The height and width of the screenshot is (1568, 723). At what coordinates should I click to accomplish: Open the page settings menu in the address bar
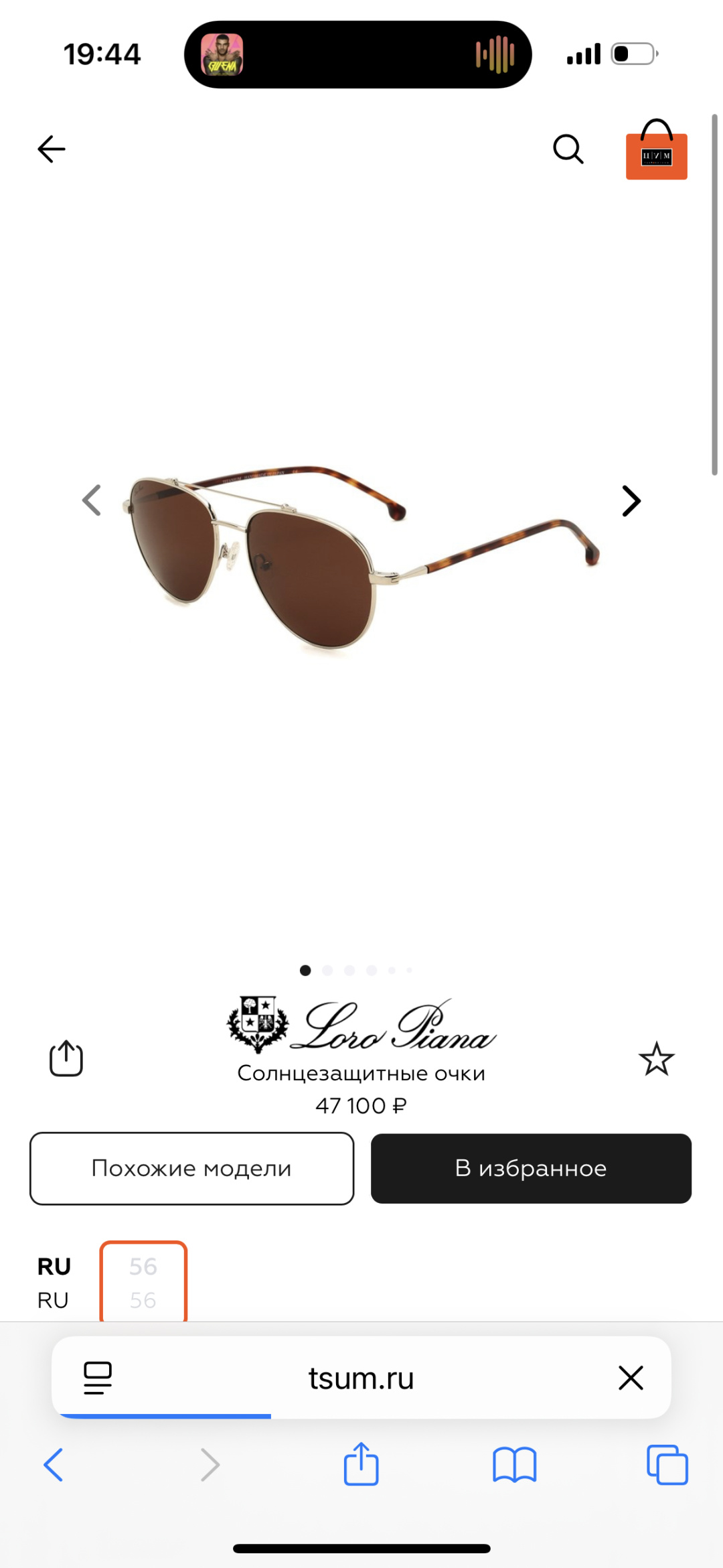98,1378
